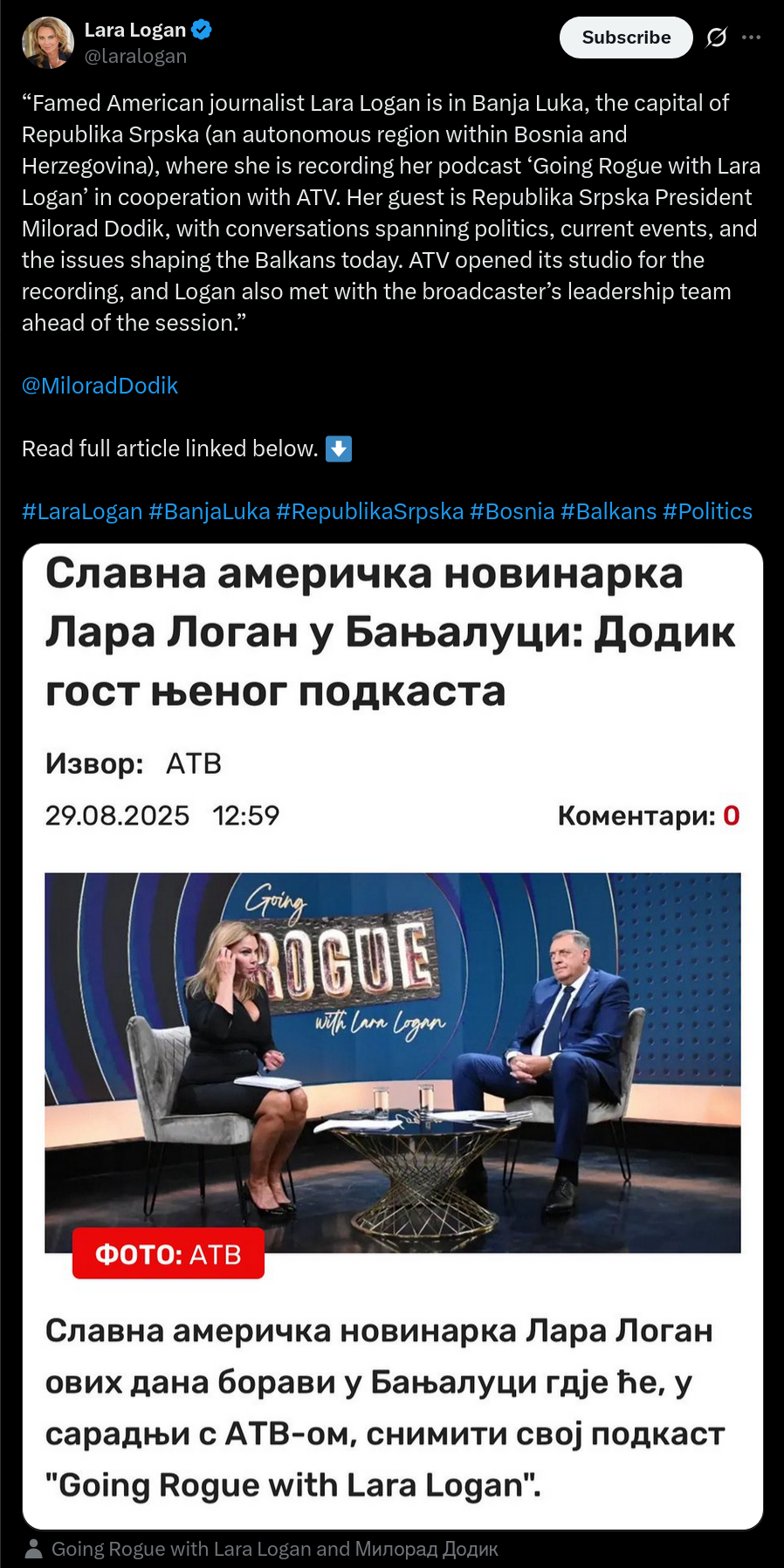This screenshot has width=784, height=1568.
Task: Open the #LaraLogan hashtag
Action: (x=82, y=511)
